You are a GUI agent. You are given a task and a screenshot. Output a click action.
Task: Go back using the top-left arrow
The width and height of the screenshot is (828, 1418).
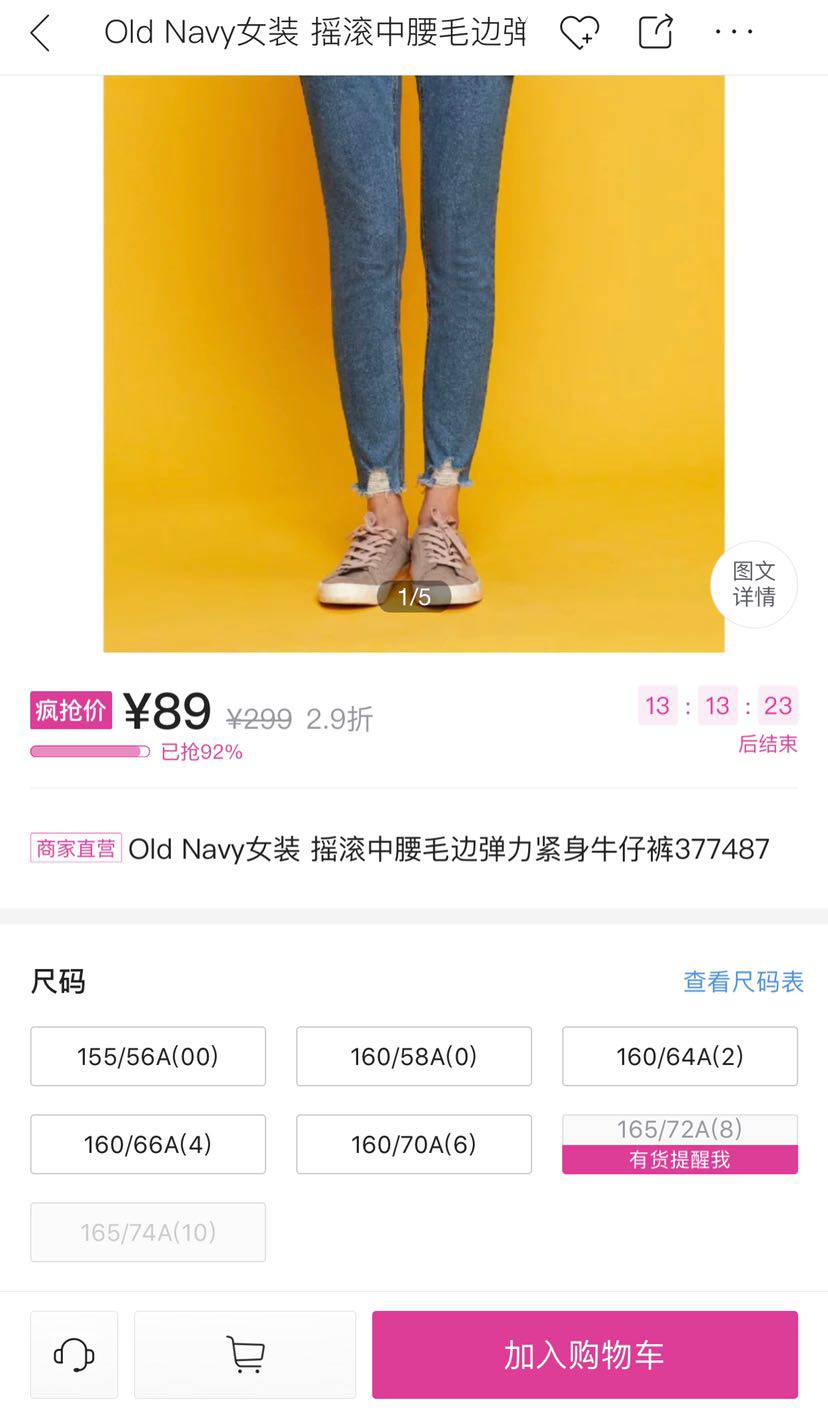[40, 33]
